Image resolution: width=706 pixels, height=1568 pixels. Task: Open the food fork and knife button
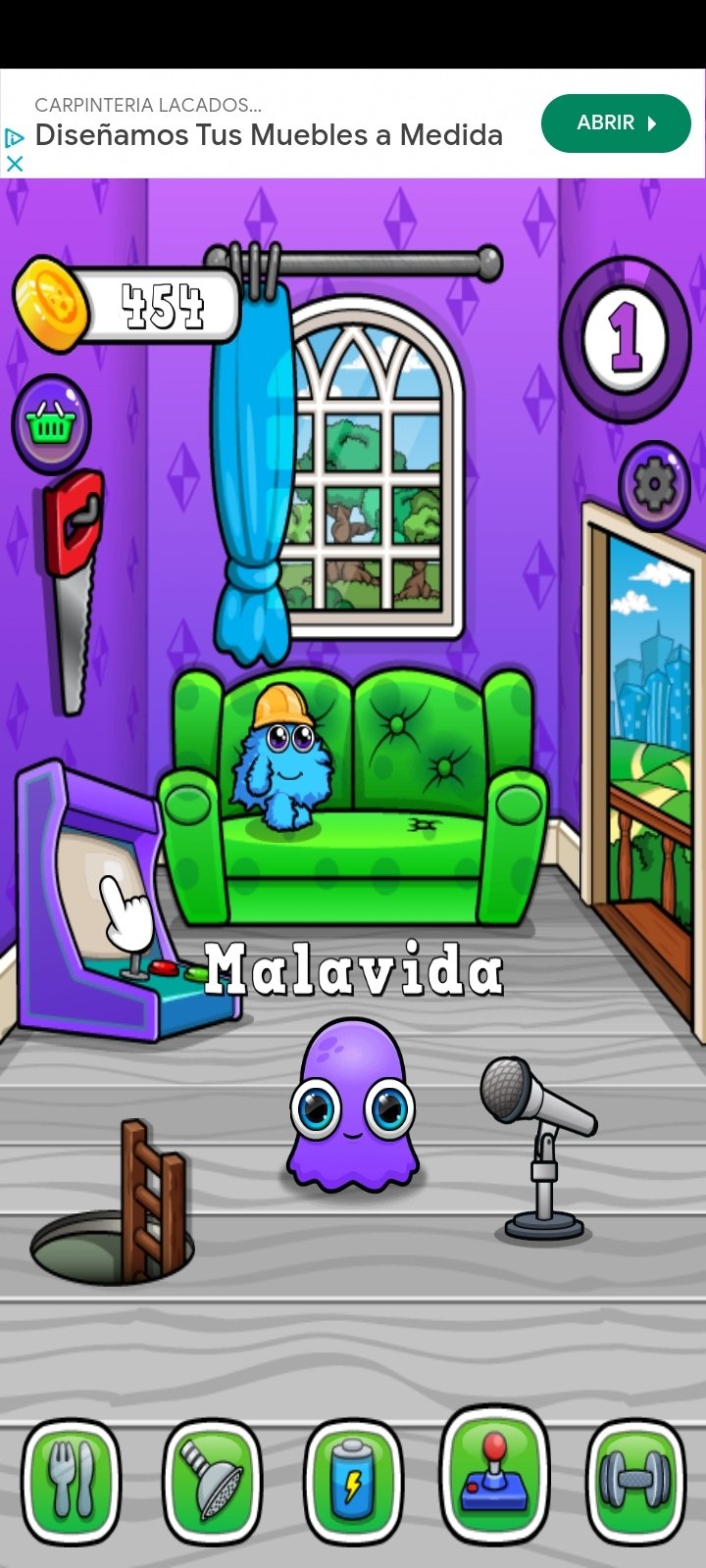pos(72,1480)
